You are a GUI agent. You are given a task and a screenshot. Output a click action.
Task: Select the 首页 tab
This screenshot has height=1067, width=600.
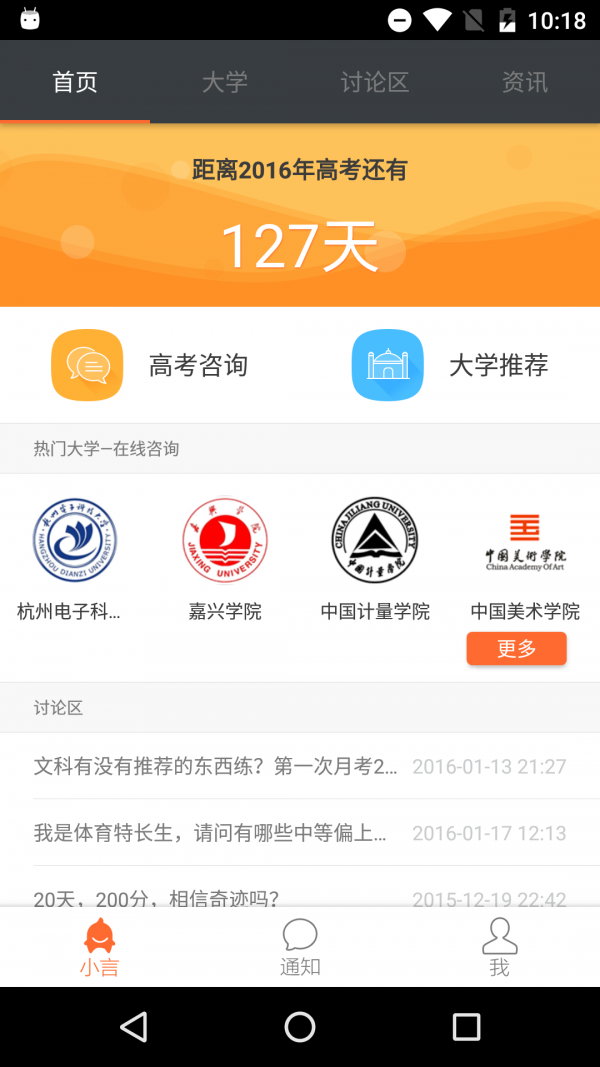tap(75, 82)
